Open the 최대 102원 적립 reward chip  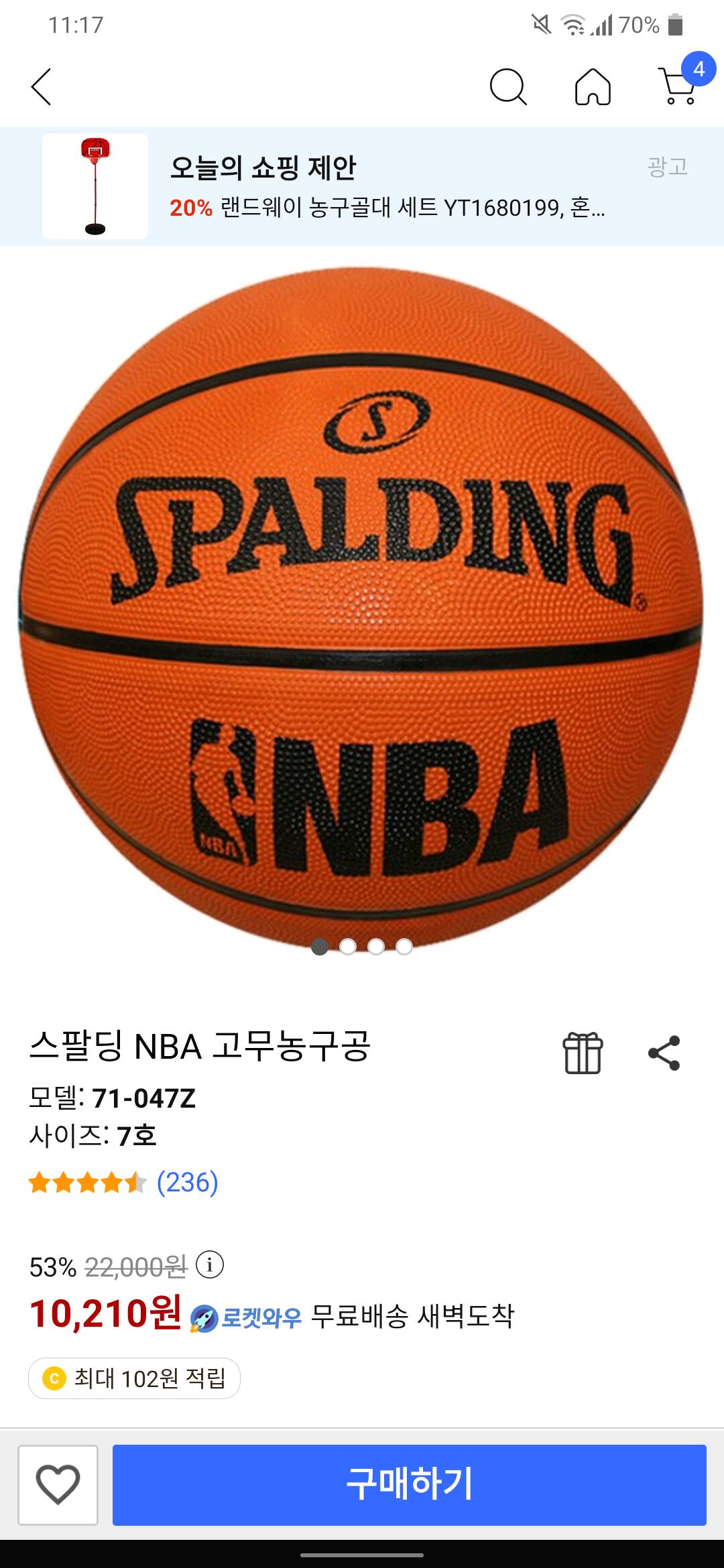tap(134, 1378)
